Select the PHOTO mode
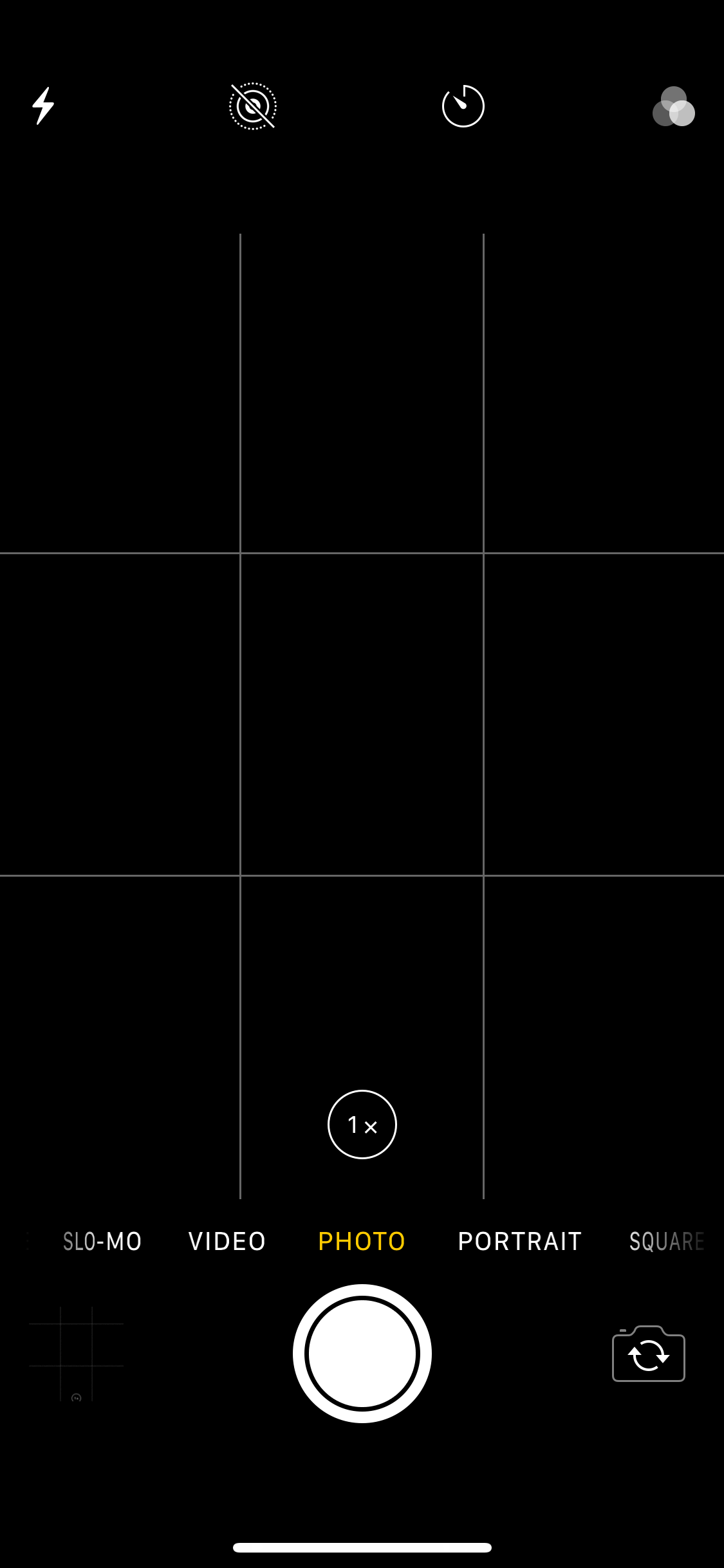 [x=362, y=1241]
